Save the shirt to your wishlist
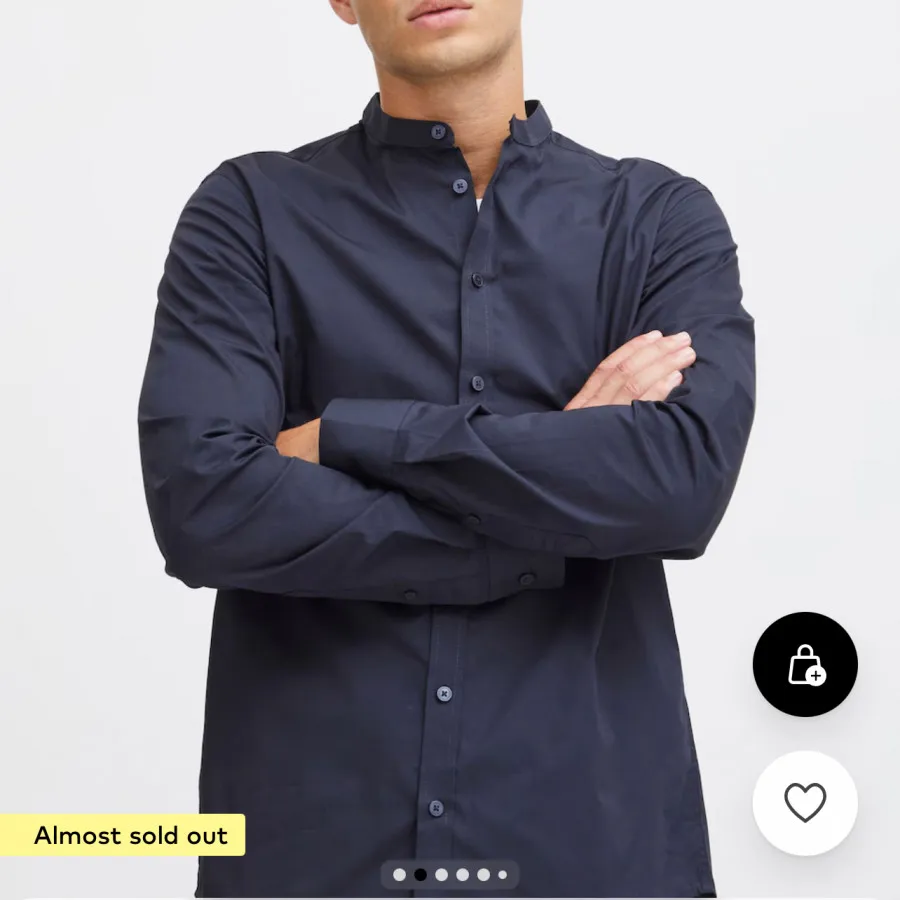Viewport: 900px width, 900px height. click(805, 802)
